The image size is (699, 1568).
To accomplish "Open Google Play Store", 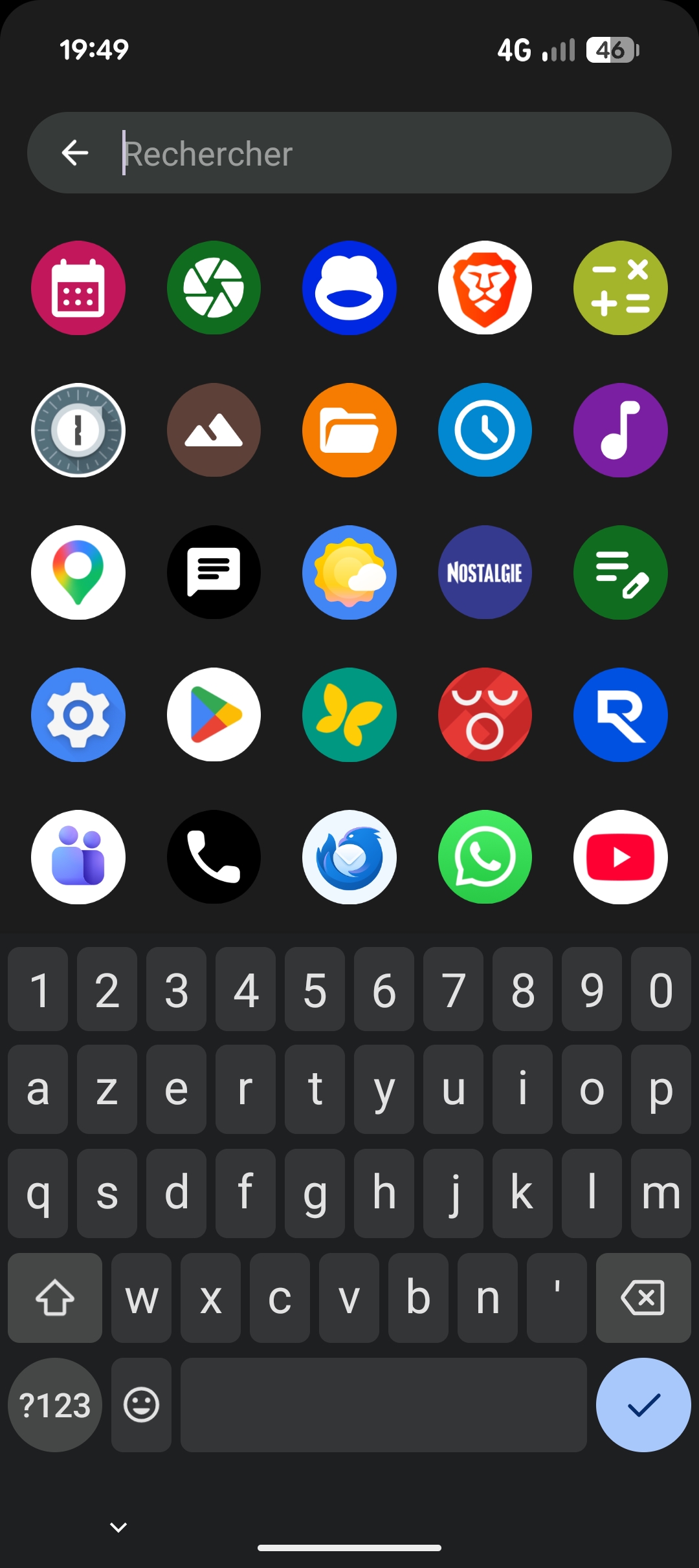I will 214,715.
